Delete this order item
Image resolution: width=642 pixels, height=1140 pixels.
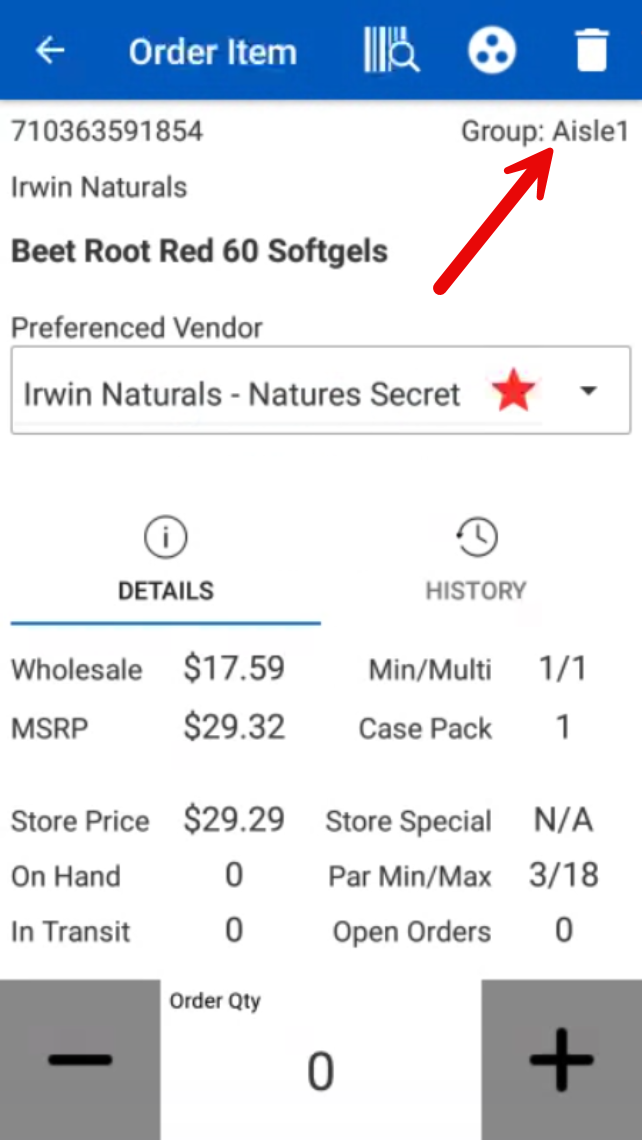pos(592,51)
